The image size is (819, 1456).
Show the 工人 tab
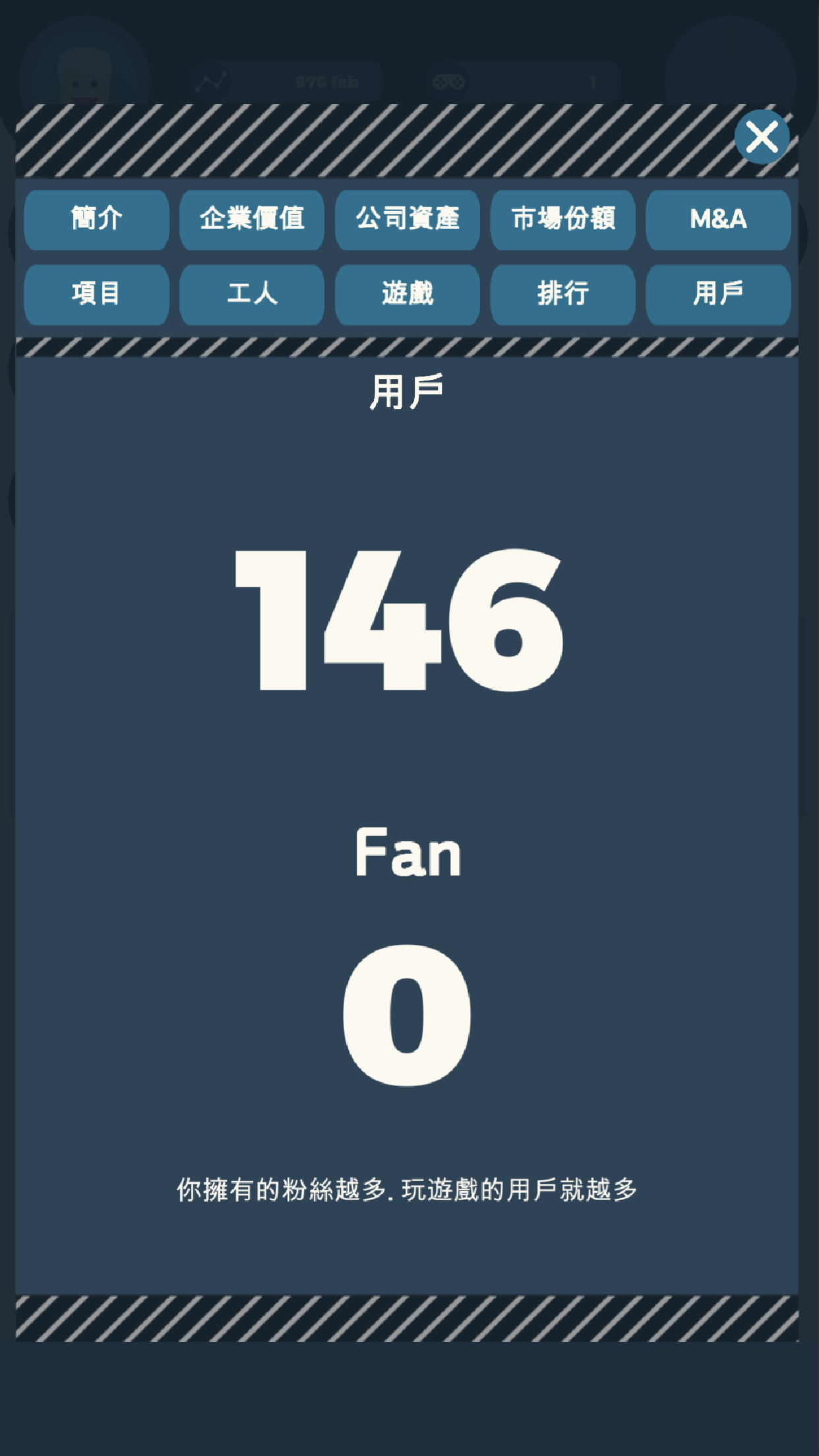tap(252, 294)
